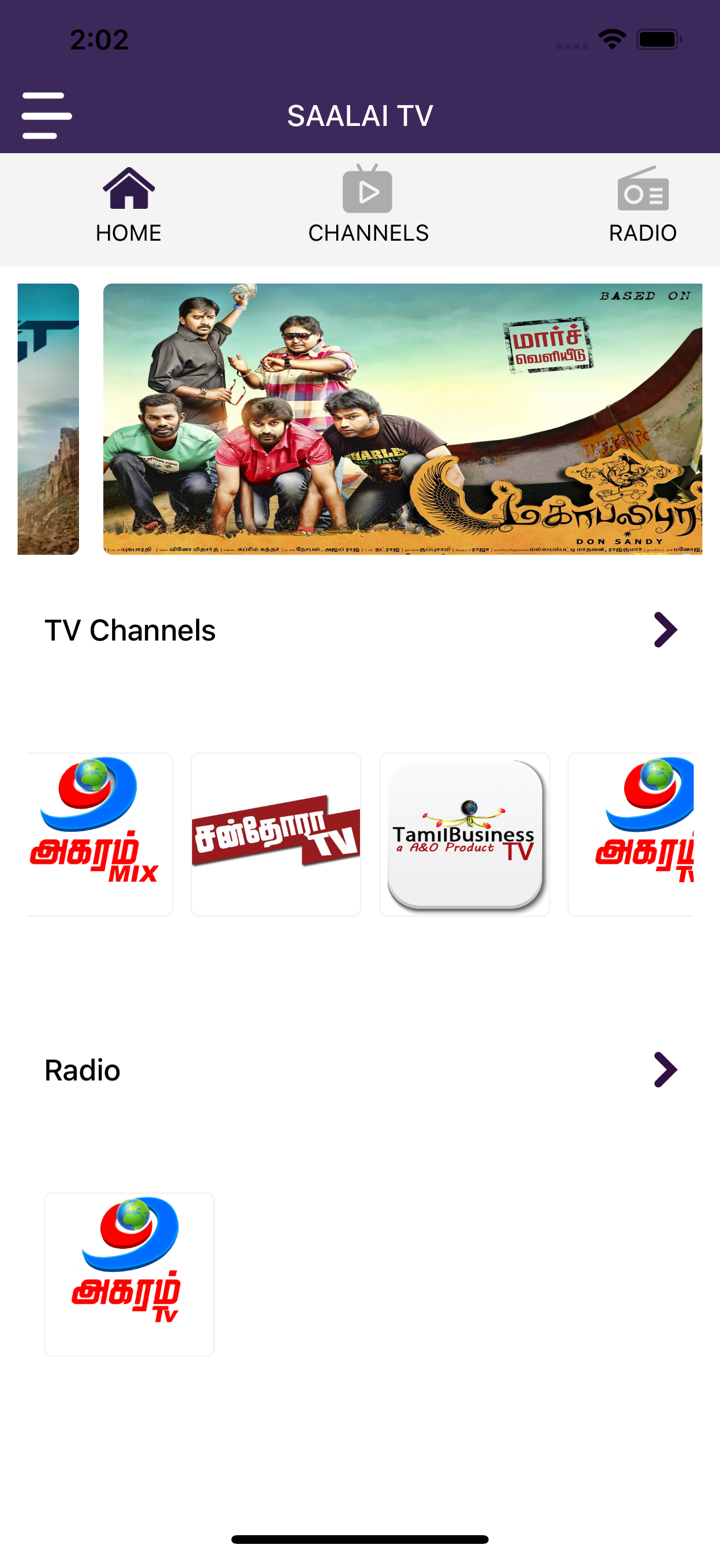
Task: Open the hamburger navigation menu
Action: tap(46, 115)
